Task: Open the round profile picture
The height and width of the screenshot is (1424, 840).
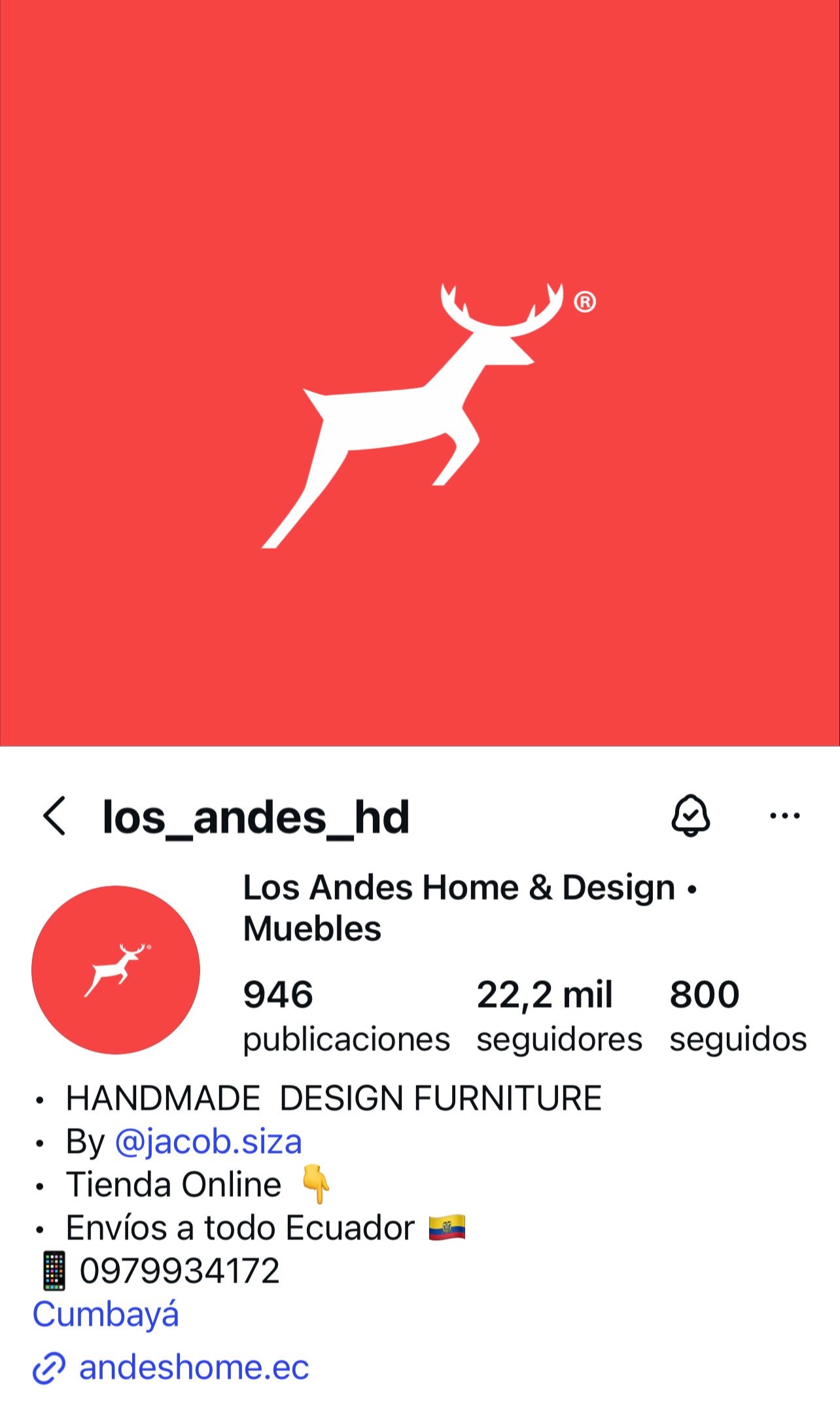Action: point(116,970)
